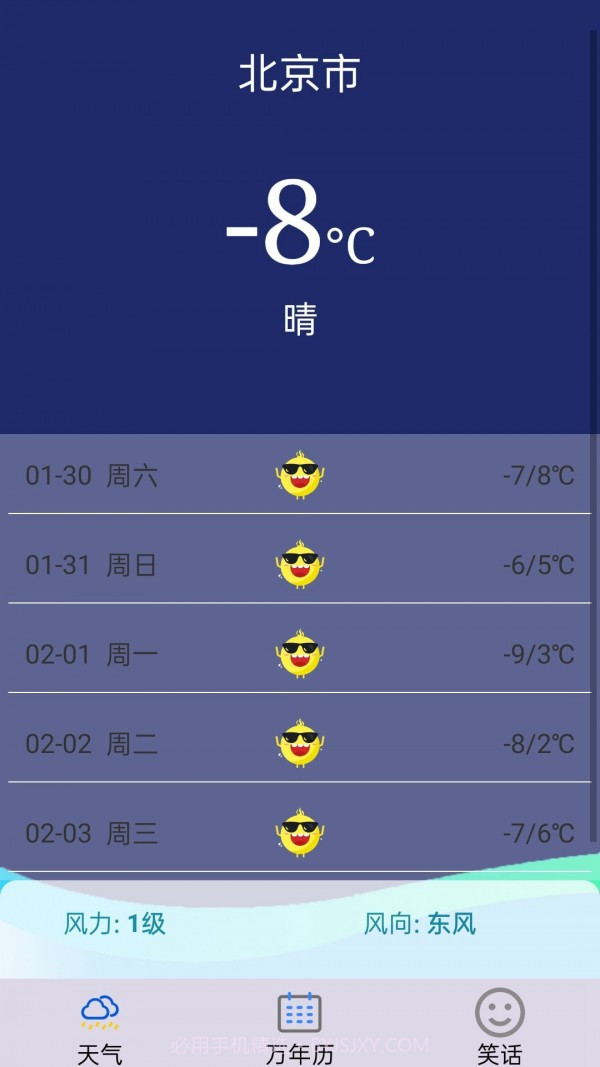The width and height of the screenshot is (600, 1067).
Task: View the 02-01 周一 forecast row
Action: click(299, 654)
